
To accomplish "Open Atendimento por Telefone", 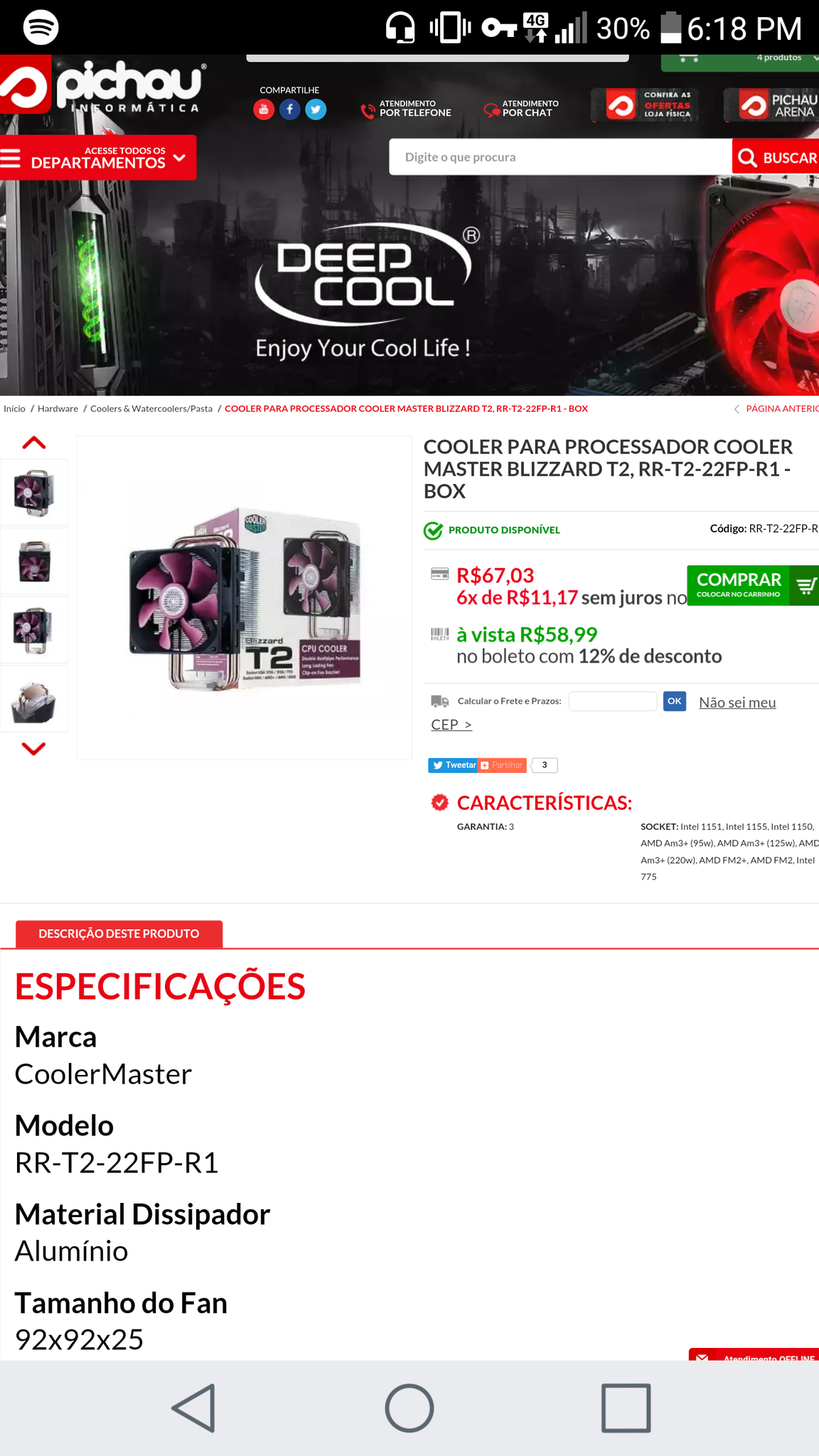I will [406, 108].
